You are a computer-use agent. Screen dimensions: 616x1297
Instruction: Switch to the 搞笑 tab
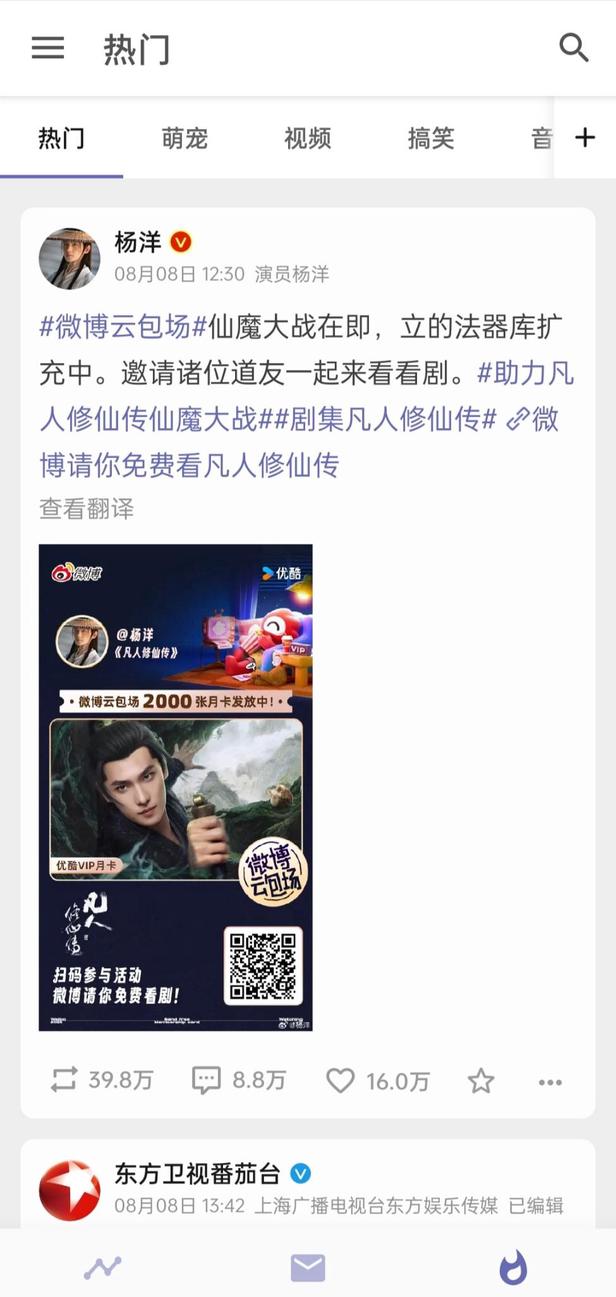(431, 139)
